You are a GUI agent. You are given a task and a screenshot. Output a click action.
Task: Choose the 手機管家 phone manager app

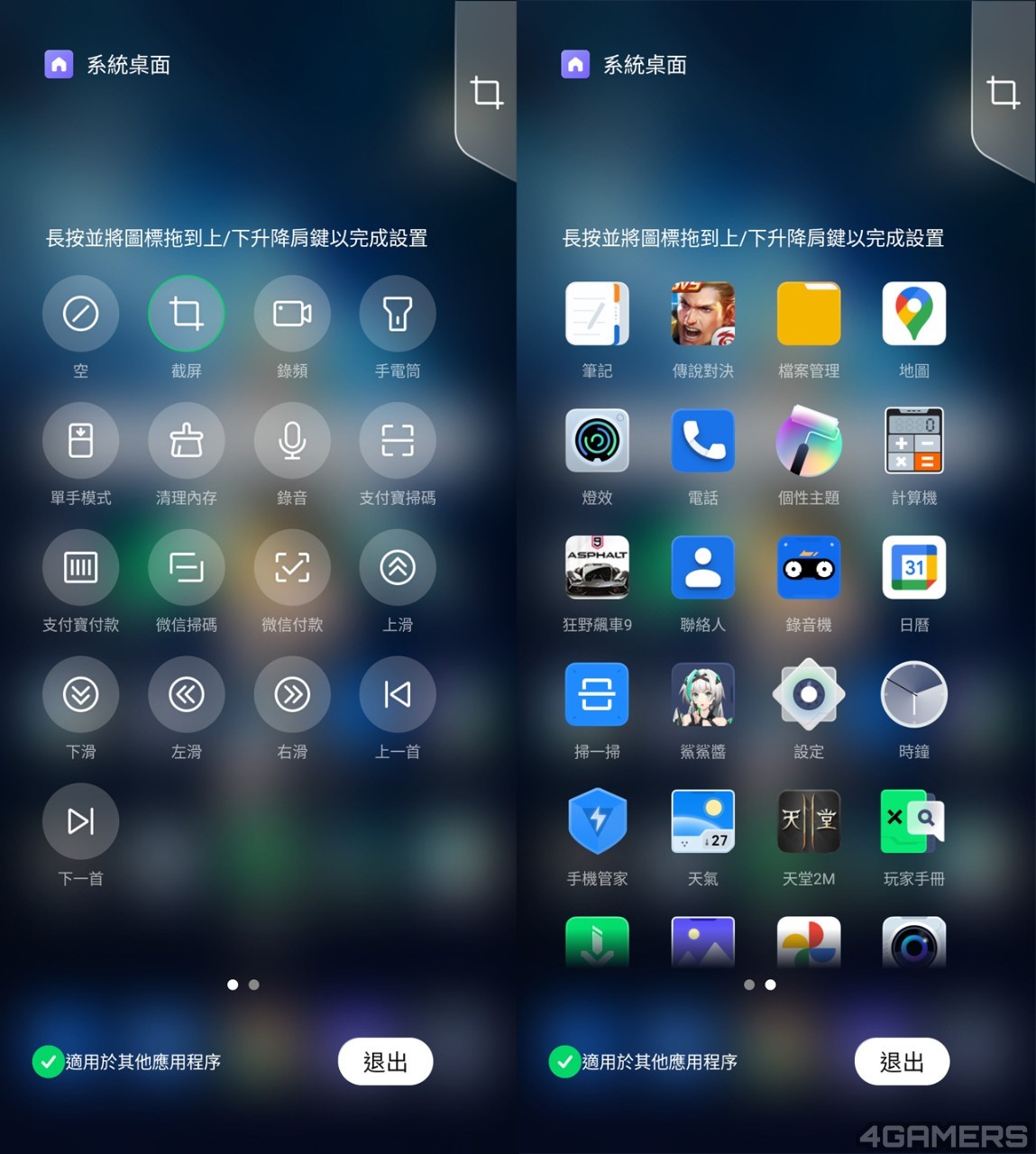597,822
